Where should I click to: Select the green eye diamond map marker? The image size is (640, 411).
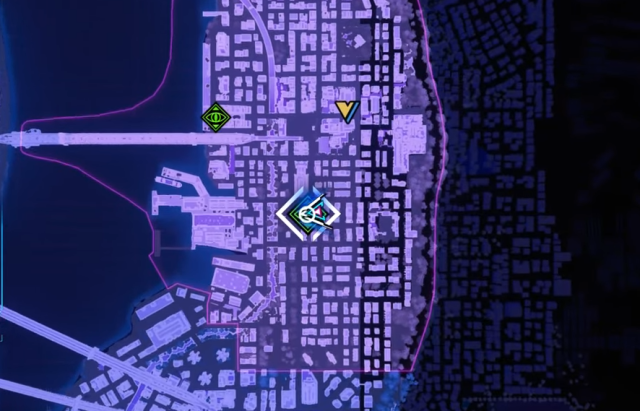213,117
